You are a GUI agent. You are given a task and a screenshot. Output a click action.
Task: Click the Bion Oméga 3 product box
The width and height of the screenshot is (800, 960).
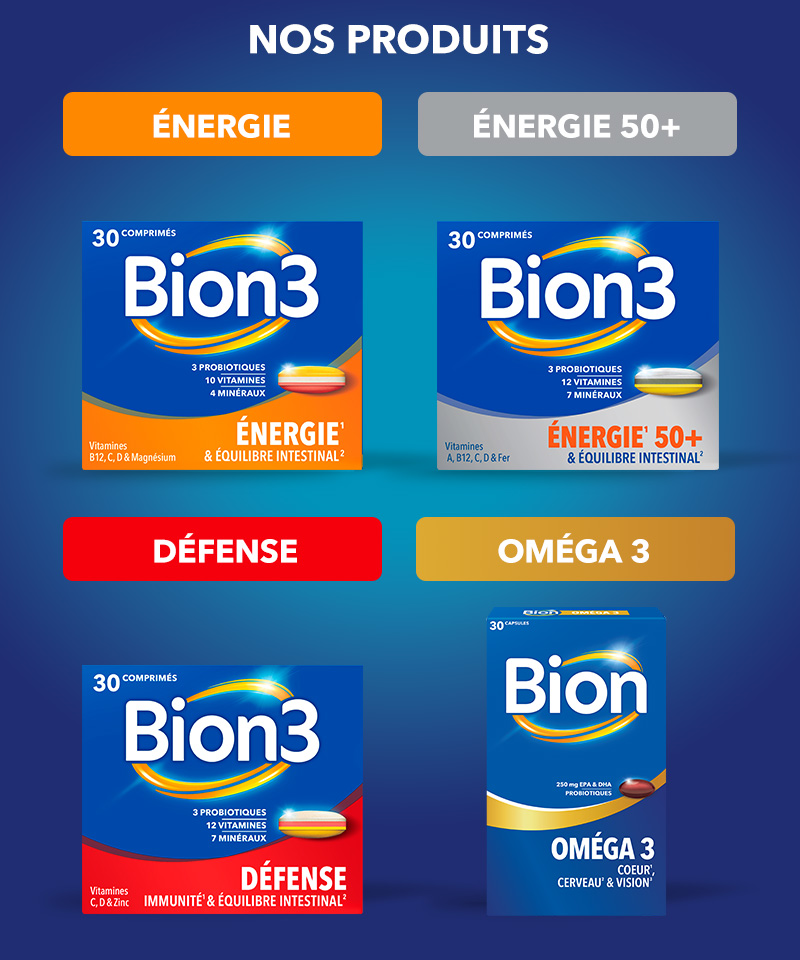tap(577, 760)
